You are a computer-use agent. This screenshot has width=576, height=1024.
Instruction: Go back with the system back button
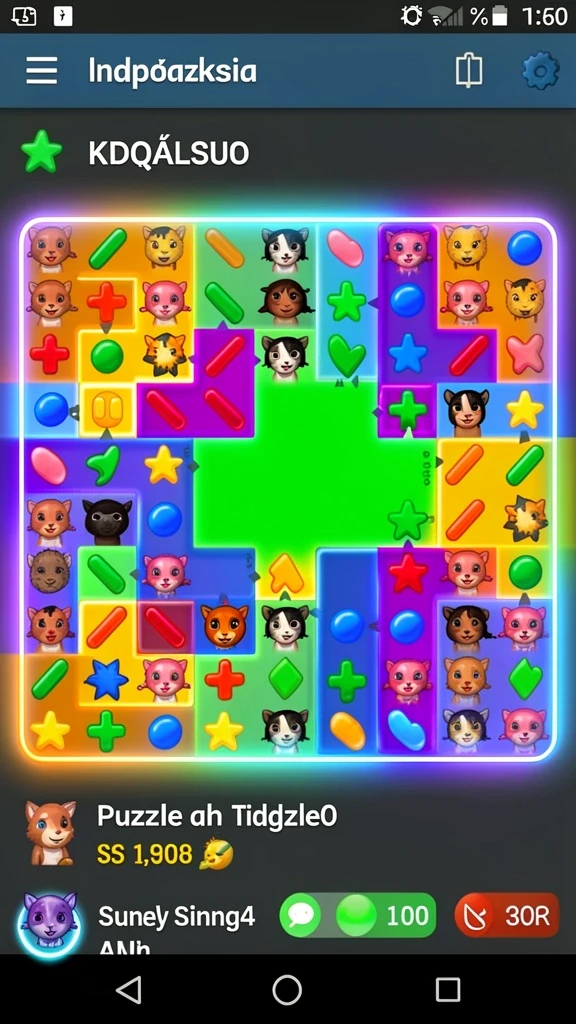pos(129,989)
